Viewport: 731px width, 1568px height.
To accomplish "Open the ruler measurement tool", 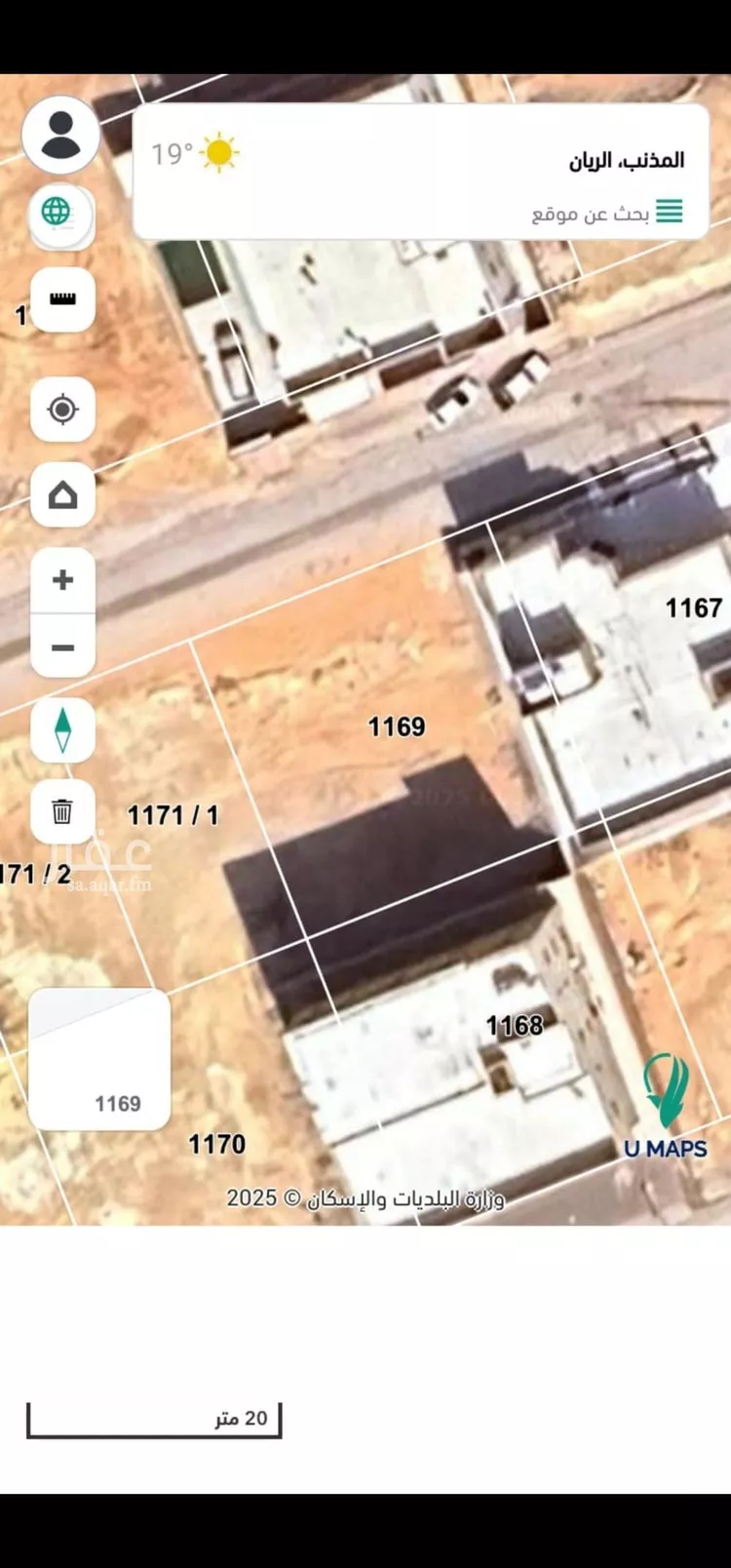I will (62, 299).
